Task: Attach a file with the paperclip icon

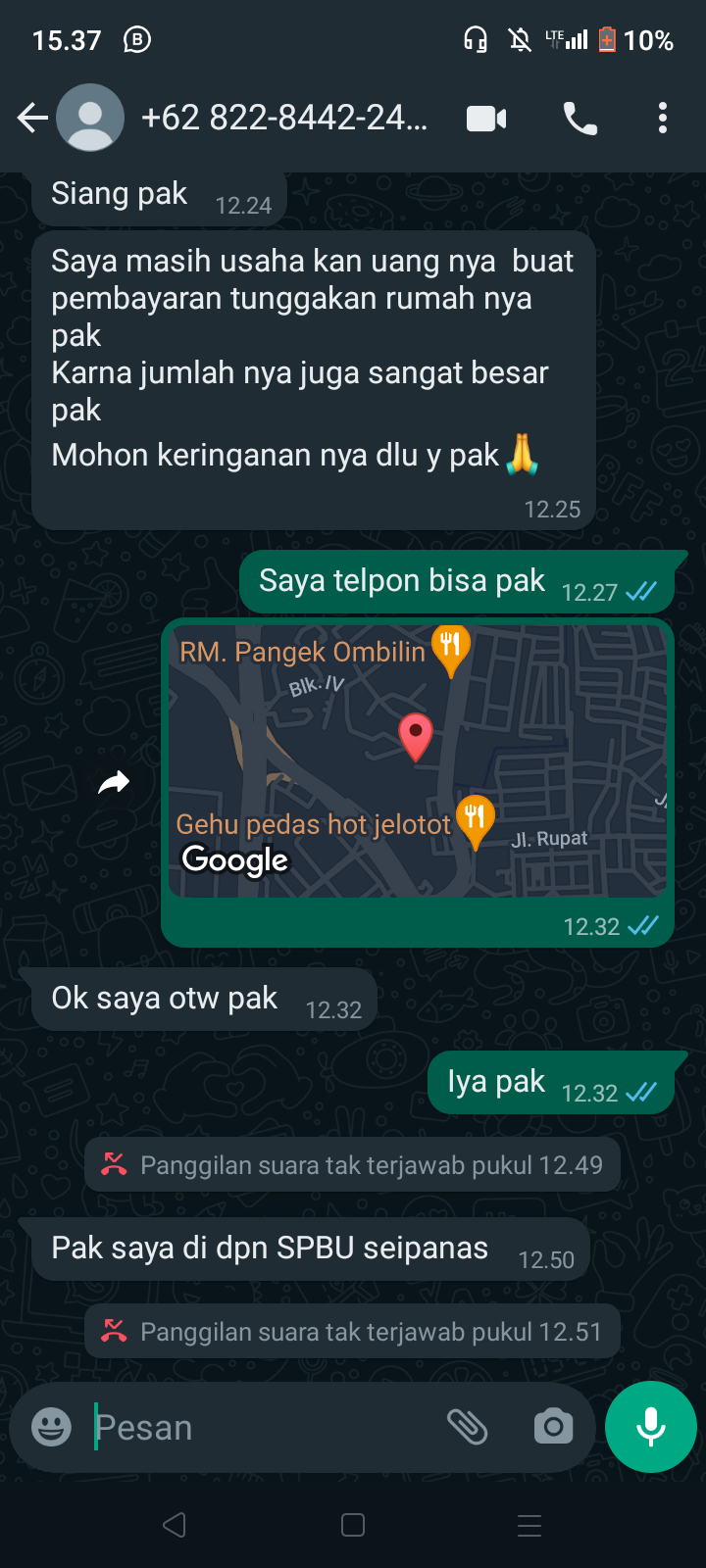Action: click(469, 1427)
